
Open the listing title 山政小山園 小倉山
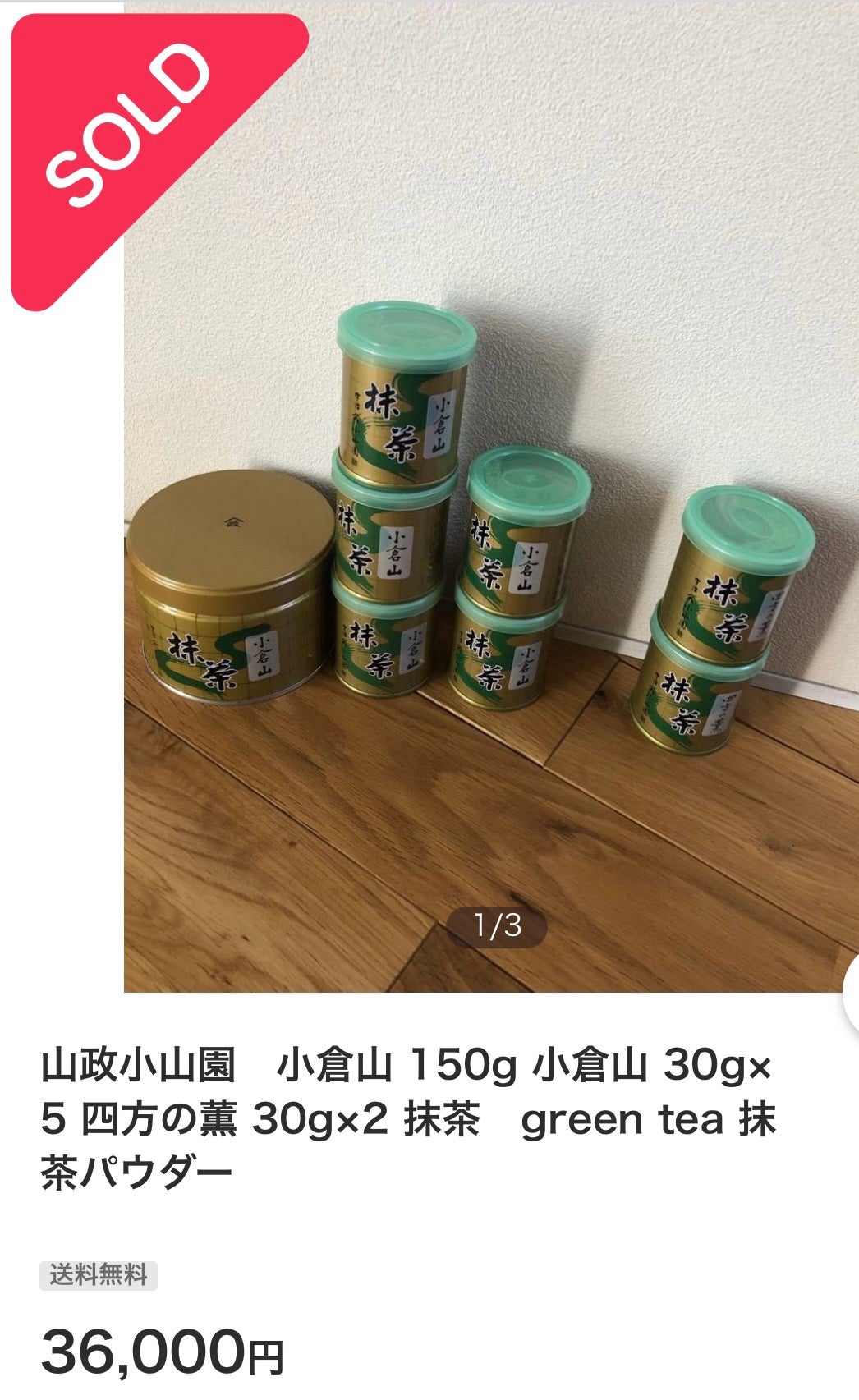140,1062
